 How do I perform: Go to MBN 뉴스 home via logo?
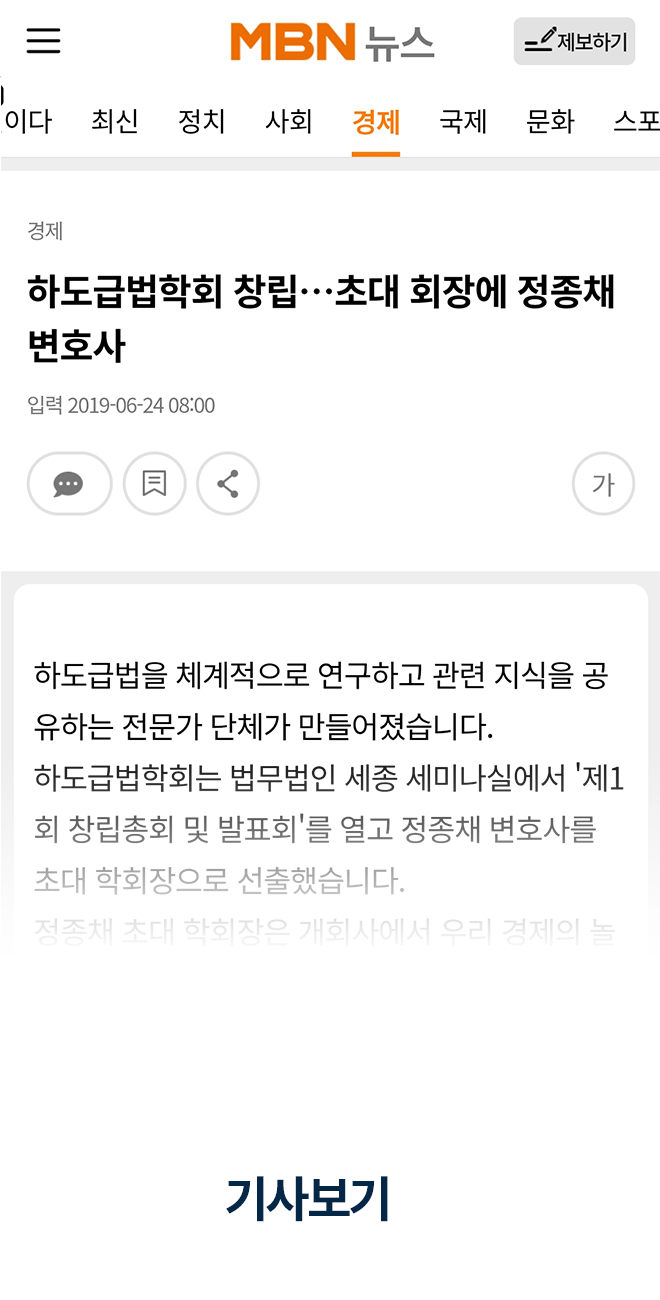click(x=332, y=41)
